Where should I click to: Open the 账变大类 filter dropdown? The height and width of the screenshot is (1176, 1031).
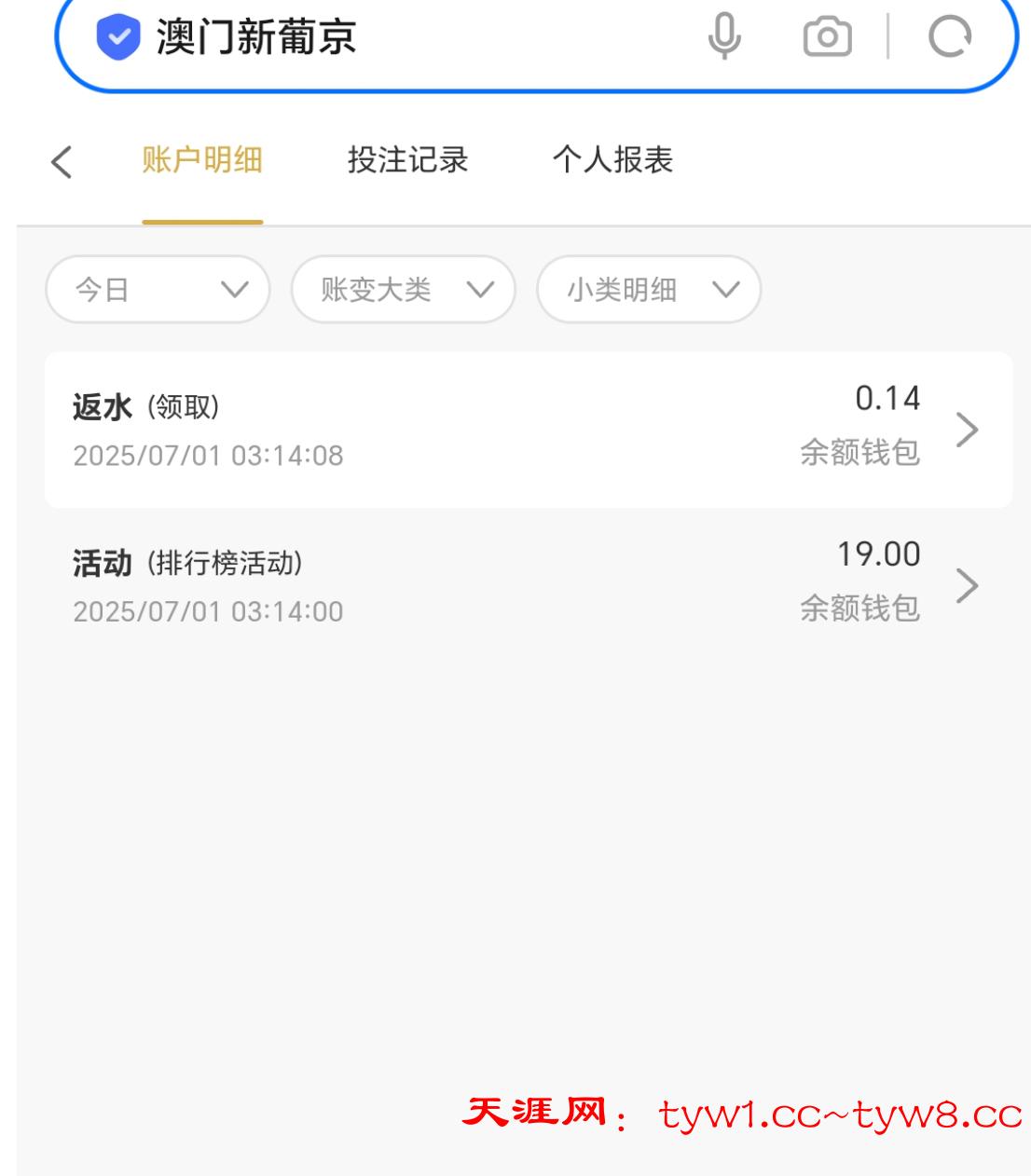[403, 290]
